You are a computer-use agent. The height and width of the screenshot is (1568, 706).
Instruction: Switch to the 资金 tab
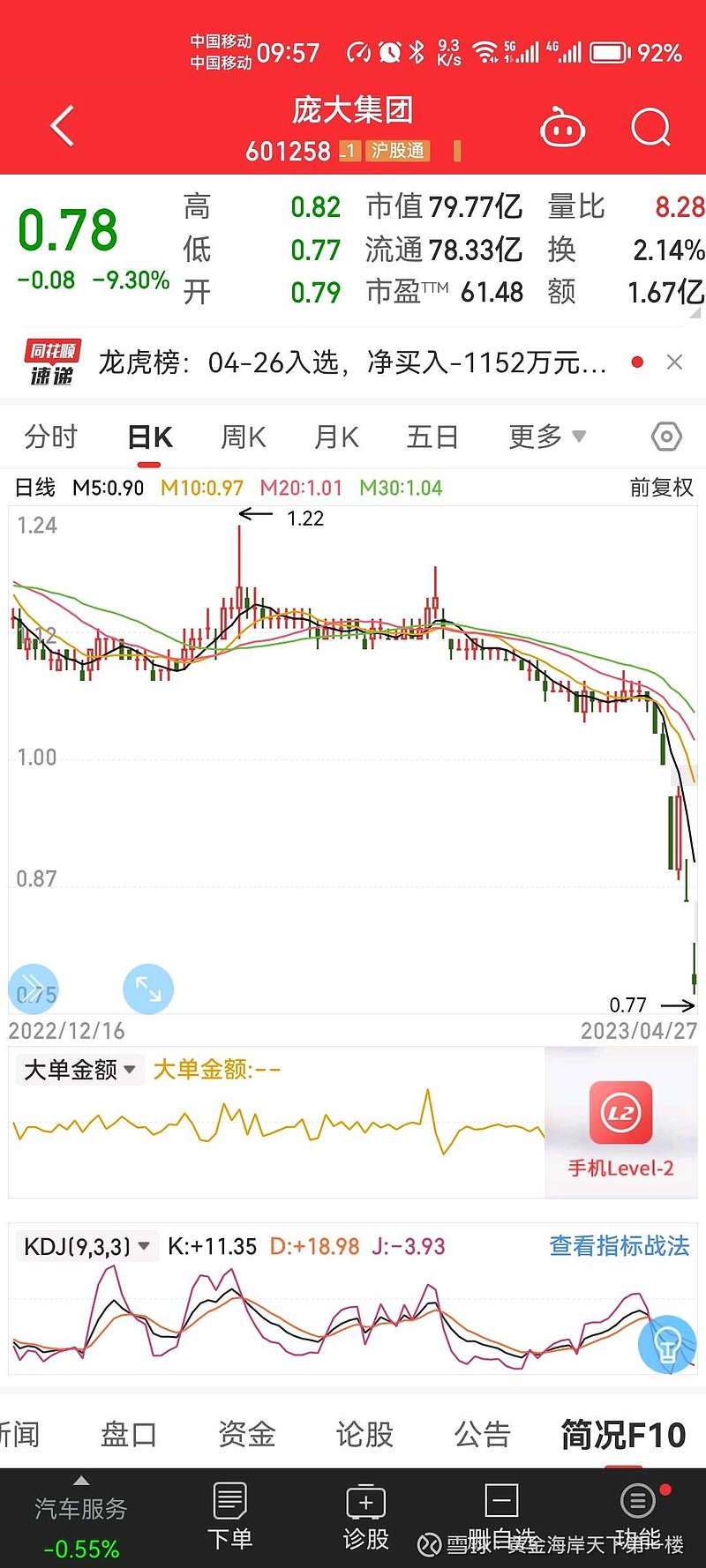(x=246, y=1435)
